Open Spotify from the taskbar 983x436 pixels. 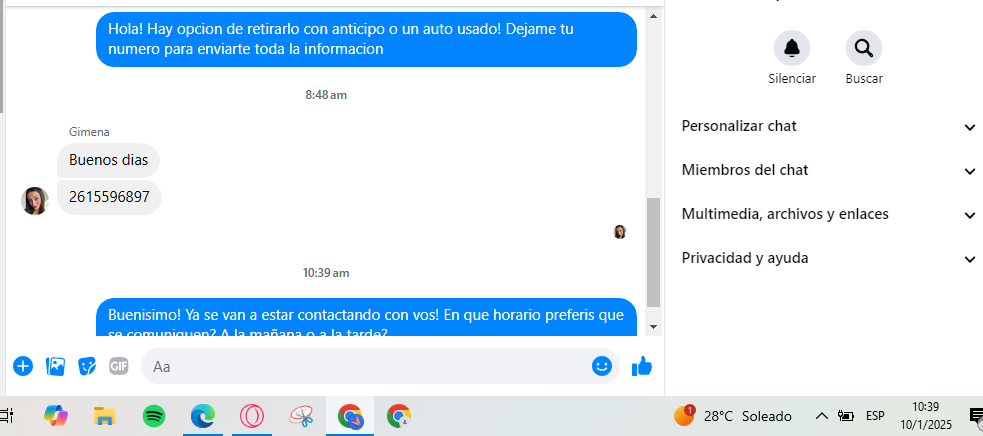(154, 416)
